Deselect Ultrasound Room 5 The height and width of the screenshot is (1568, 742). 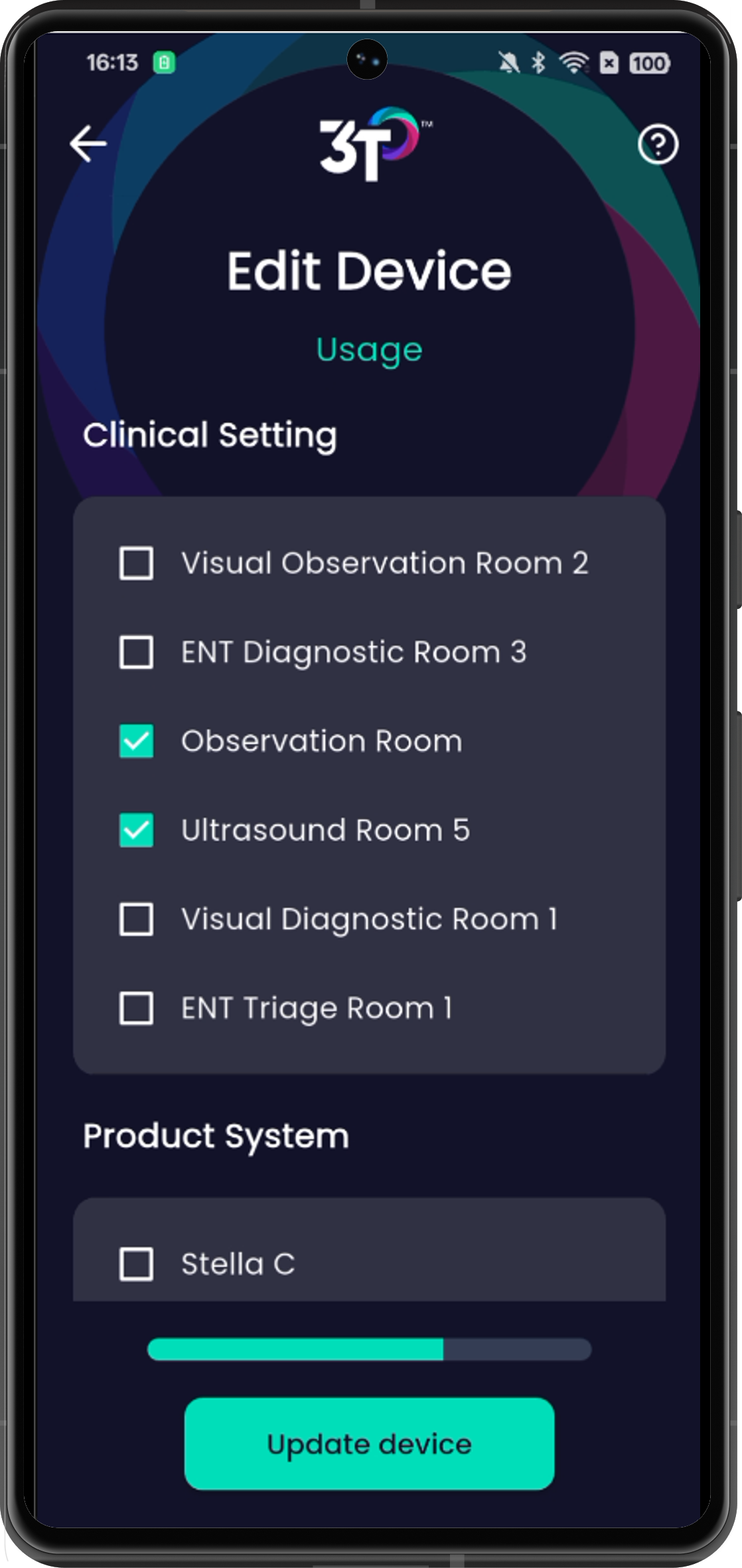pyautogui.click(x=136, y=830)
